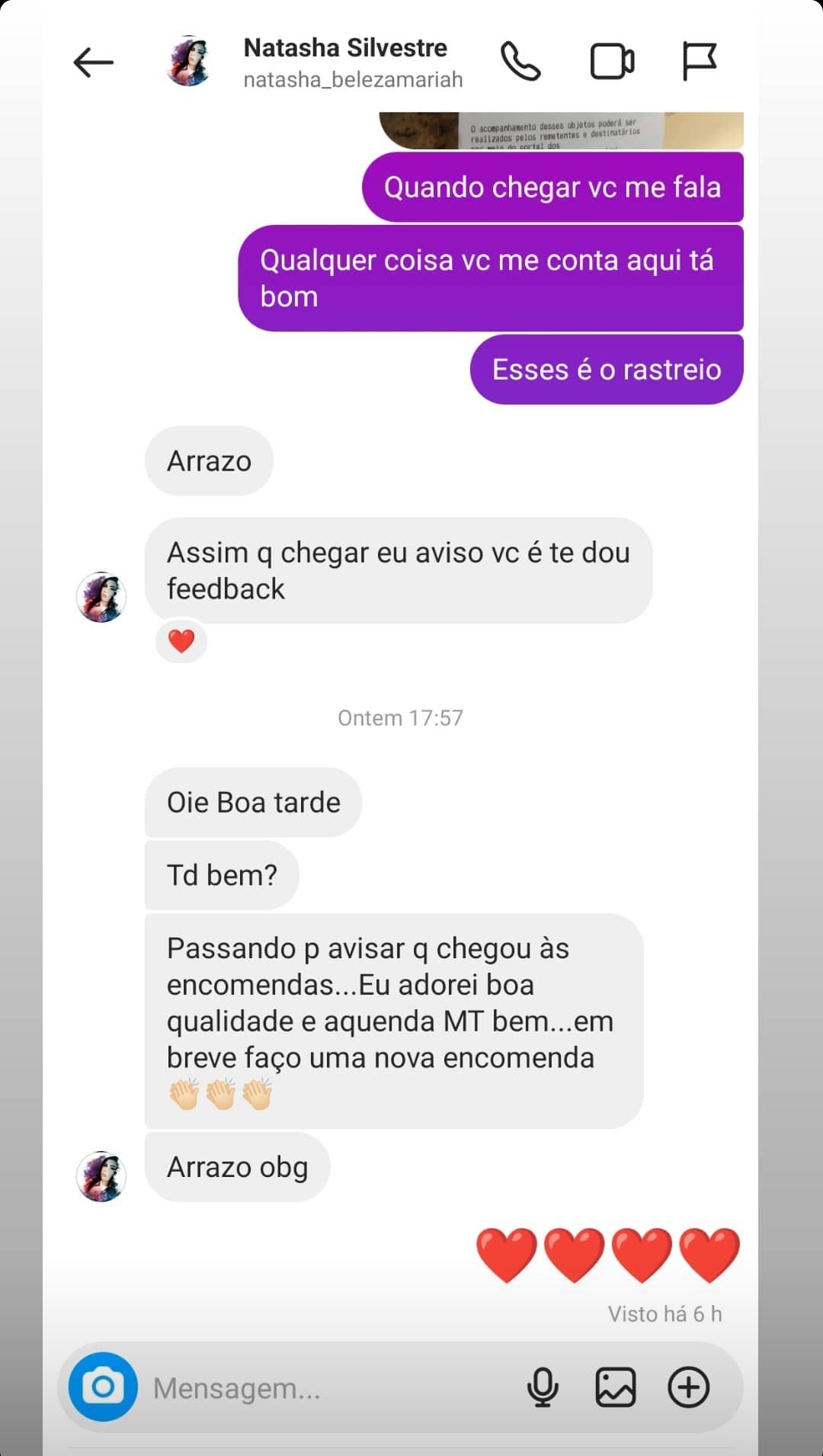The height and width of the screenshot is (1456, 823).
Task: Start a video call with Natasha
Action: [613, 62]
